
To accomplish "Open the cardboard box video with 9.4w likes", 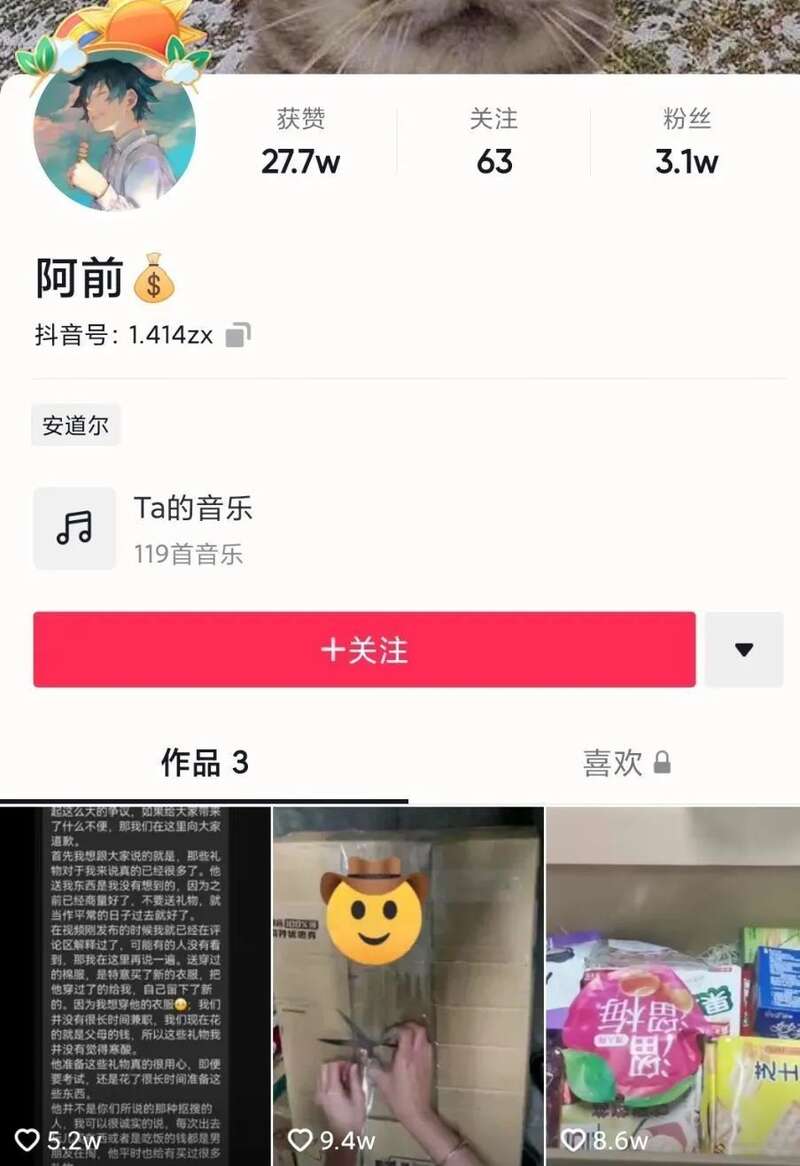I will [408, 985].
